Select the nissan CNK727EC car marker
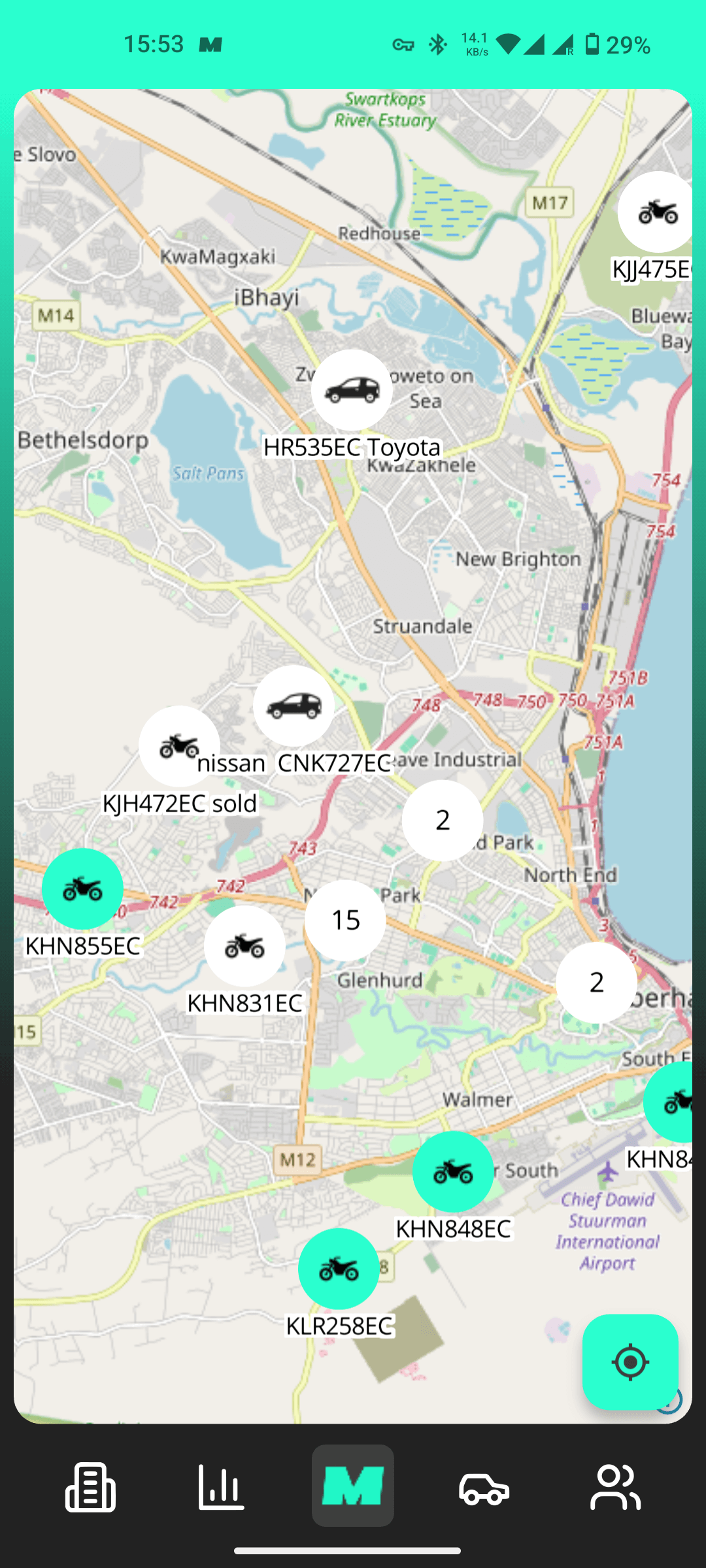 294,707
